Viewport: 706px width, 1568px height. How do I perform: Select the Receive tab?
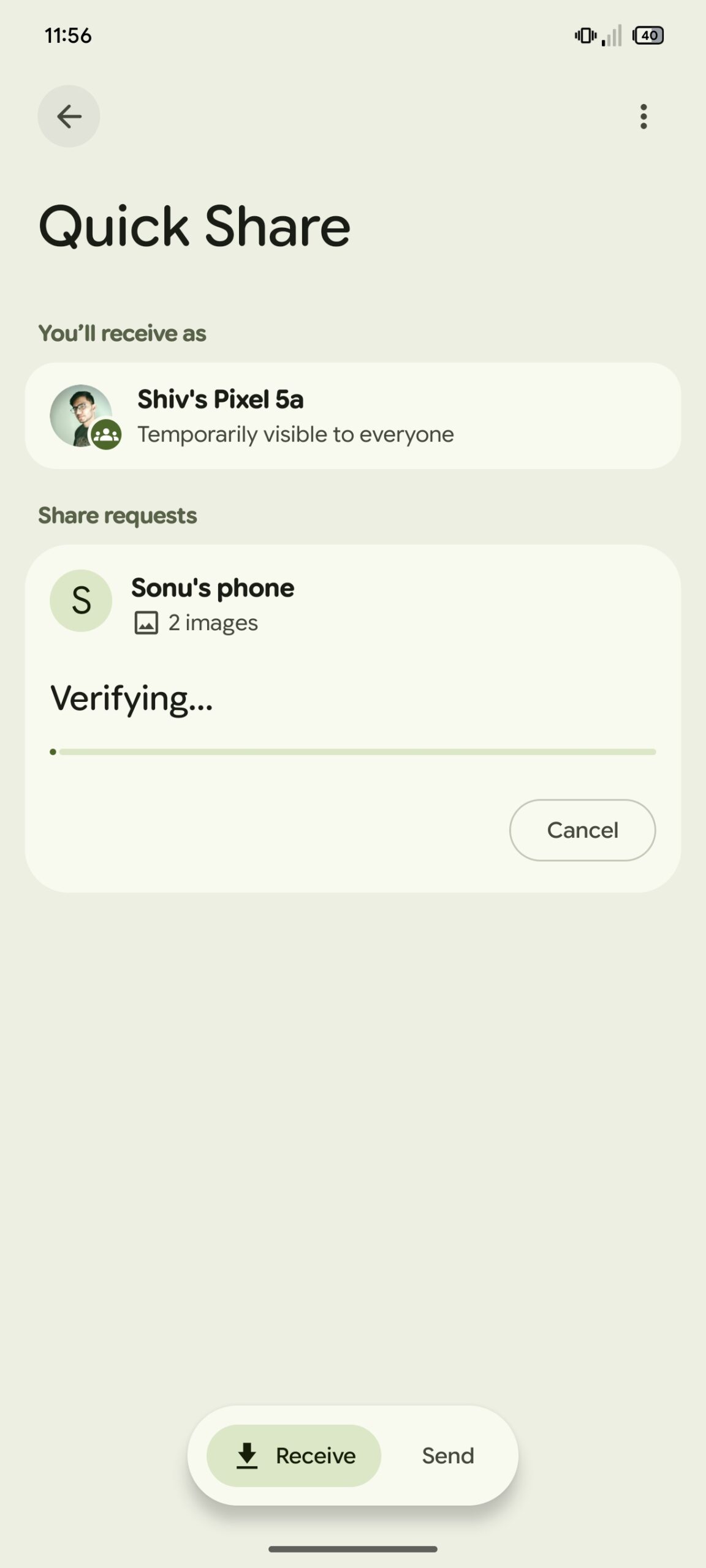click(x=294, y=1455)
